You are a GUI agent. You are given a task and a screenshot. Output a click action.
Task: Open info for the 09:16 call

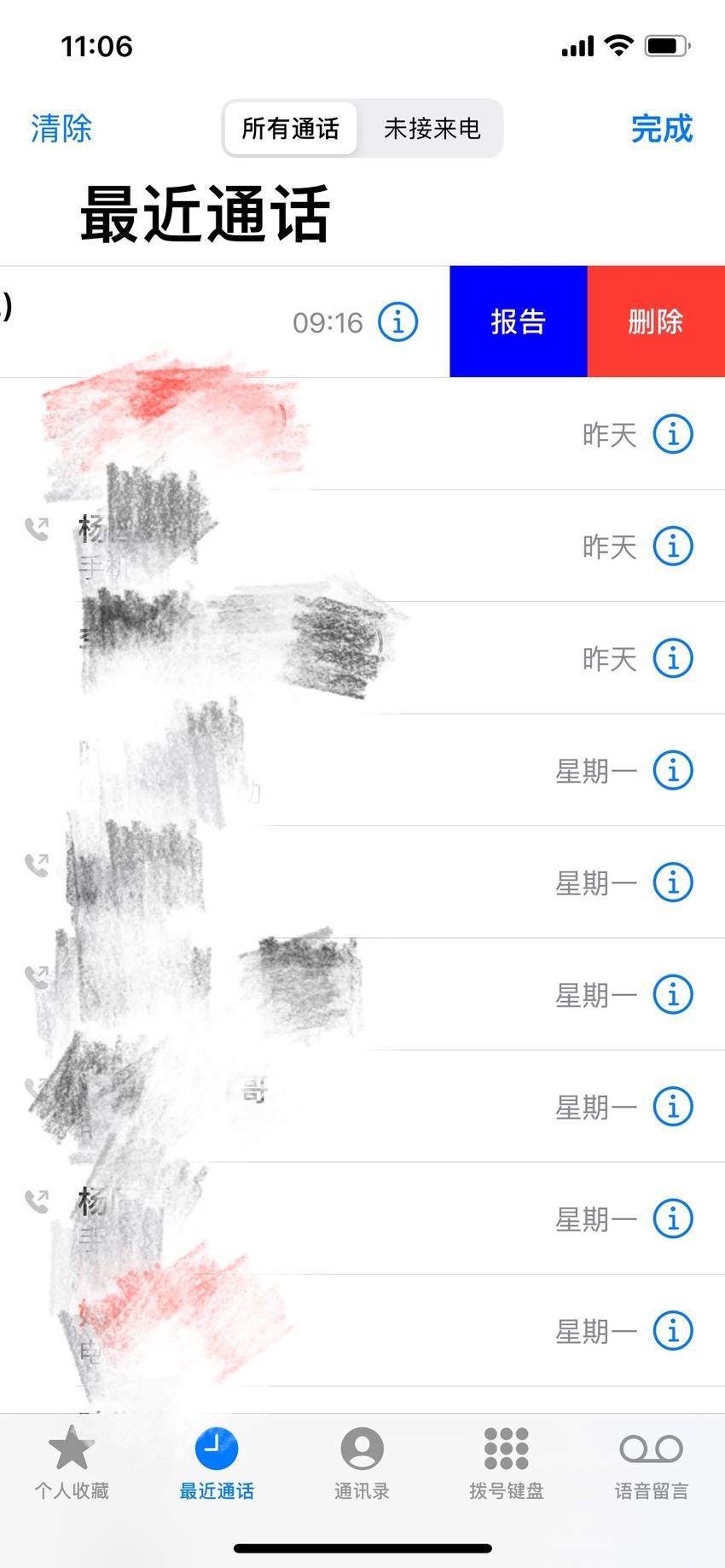click(x=397, y=322)
